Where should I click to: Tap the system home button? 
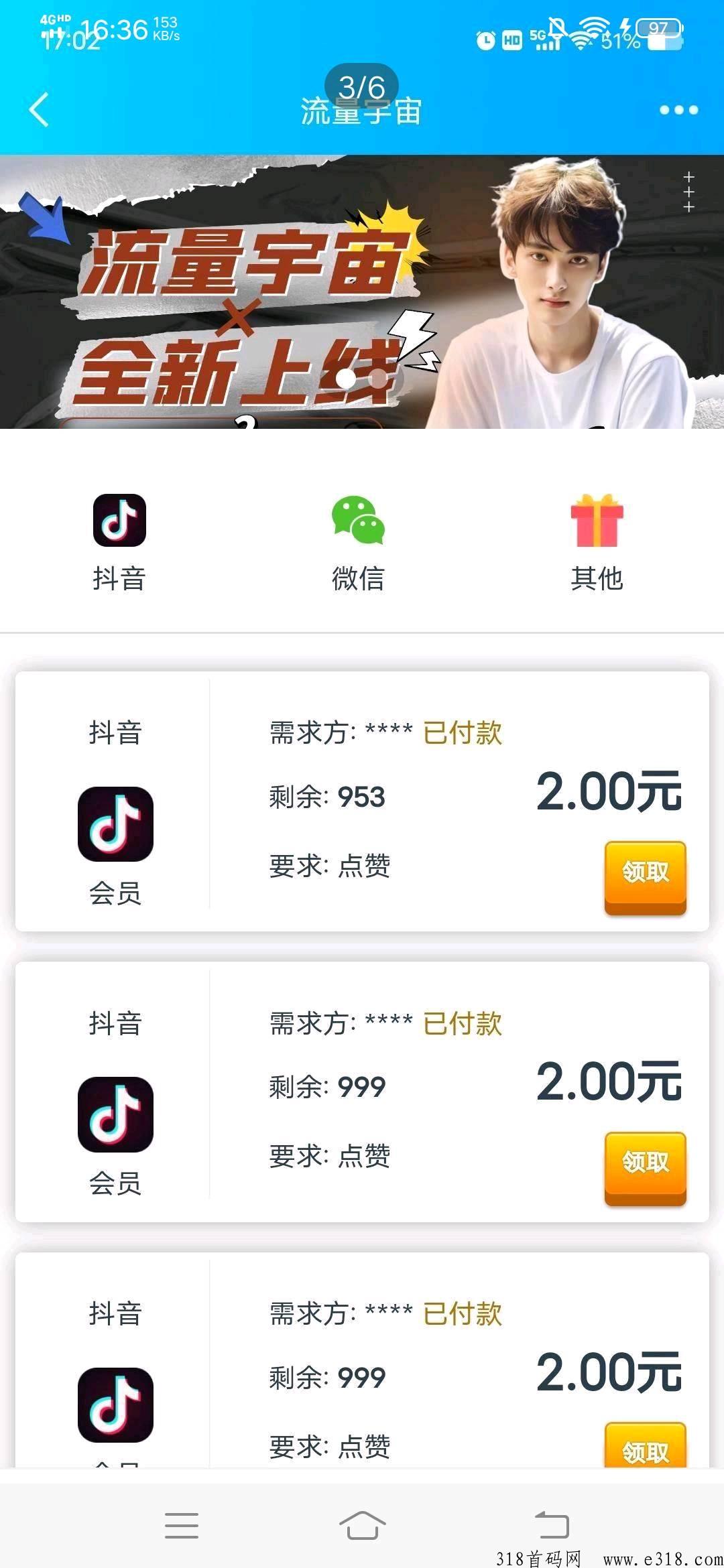[x=362, y=1525]
